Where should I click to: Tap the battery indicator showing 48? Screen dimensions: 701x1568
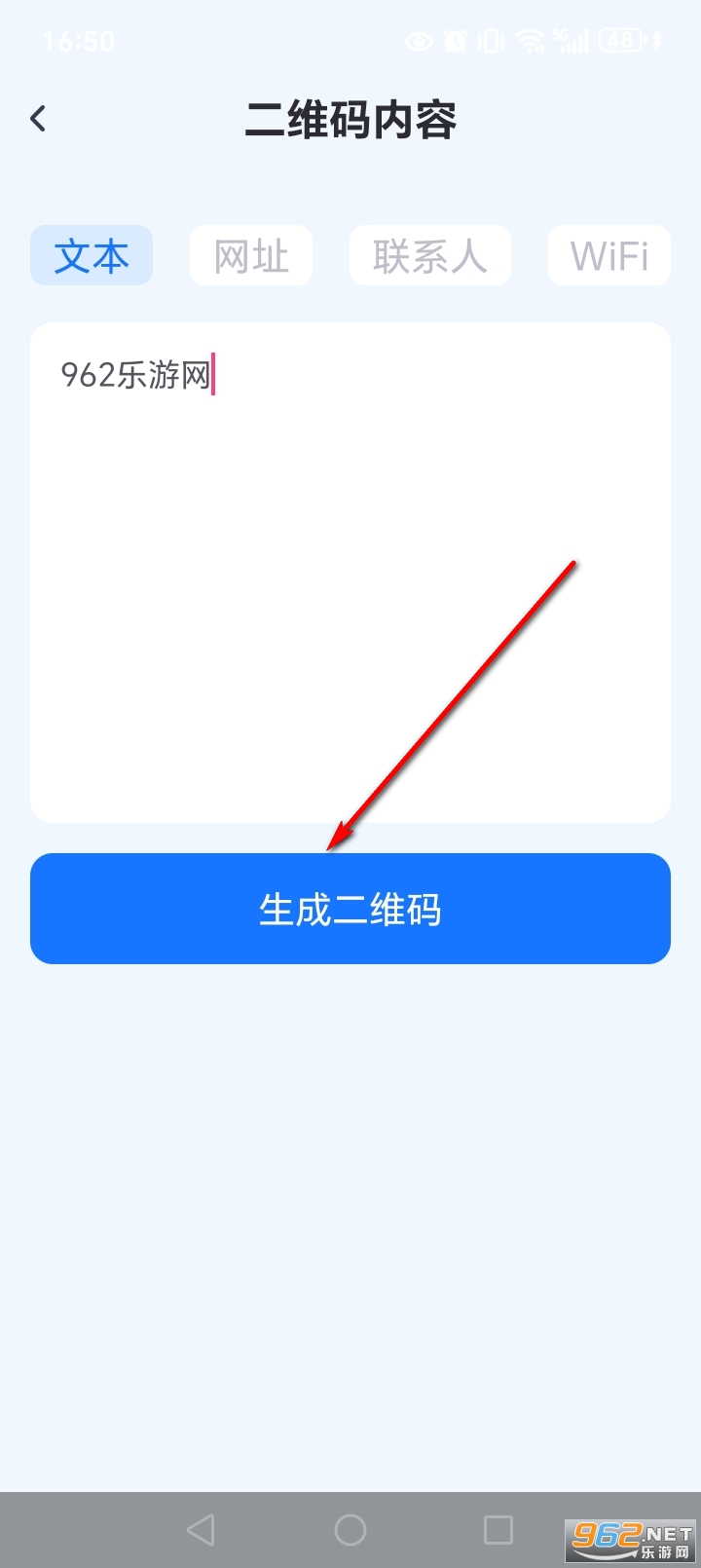[621, 41]
